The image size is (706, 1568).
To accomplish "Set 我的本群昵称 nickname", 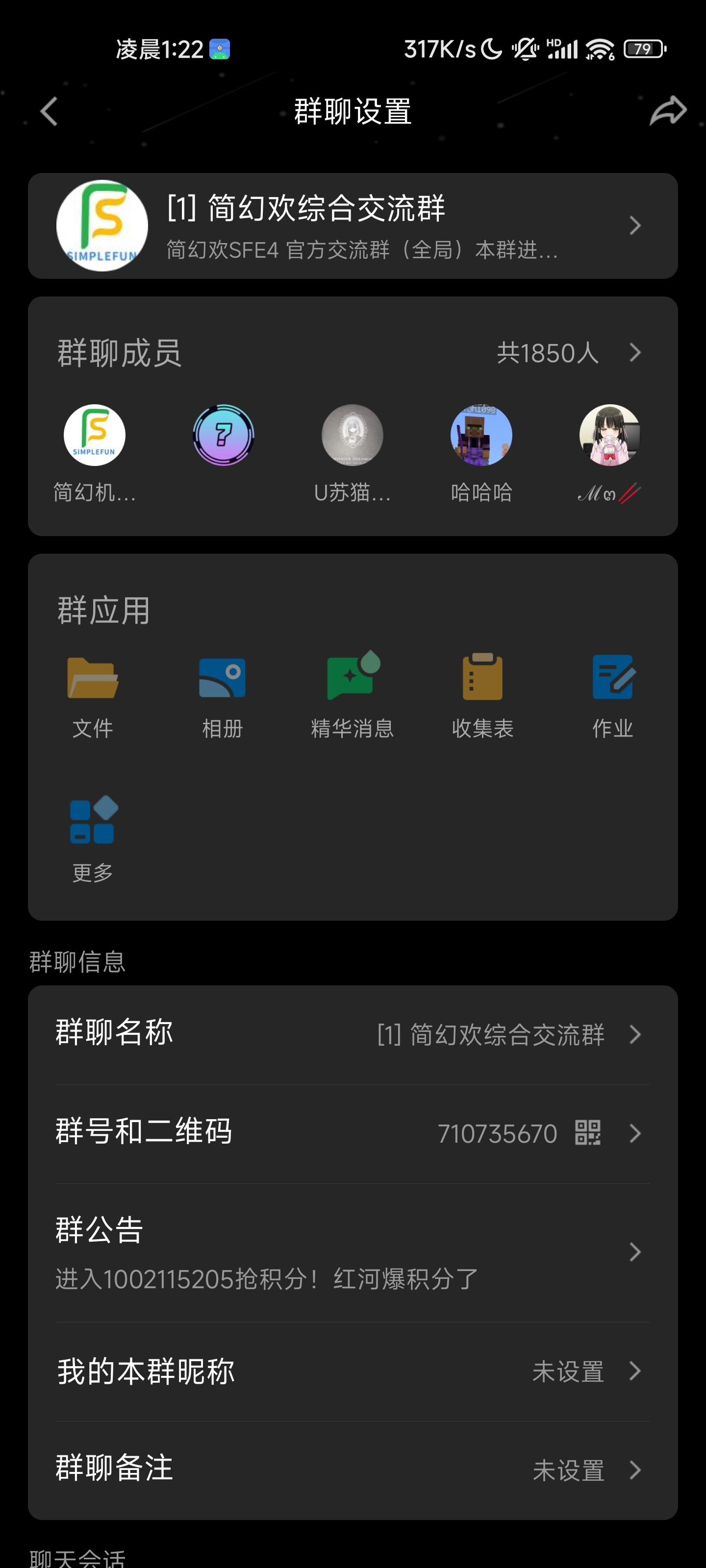I will (x=353, y=1372).
